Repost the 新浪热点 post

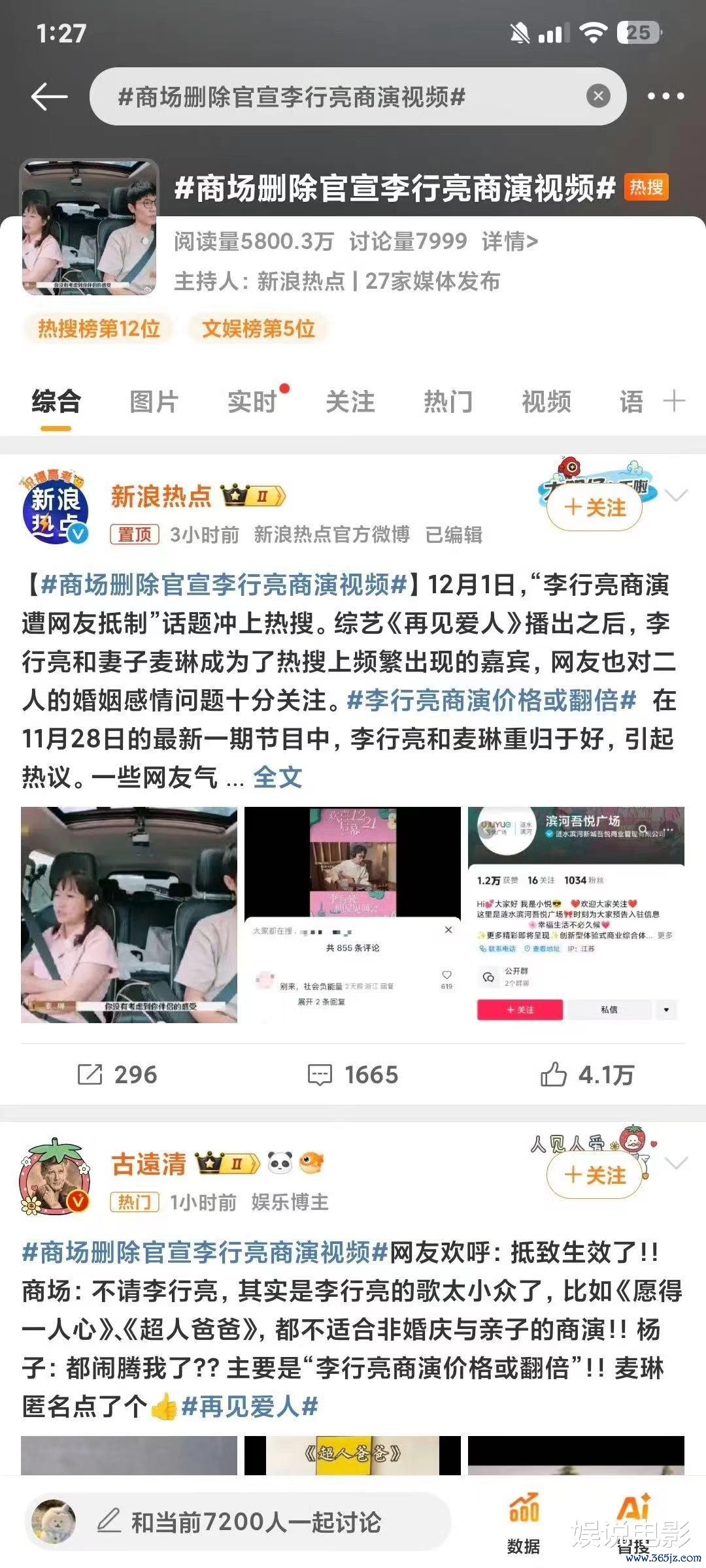pos(118,1075)
